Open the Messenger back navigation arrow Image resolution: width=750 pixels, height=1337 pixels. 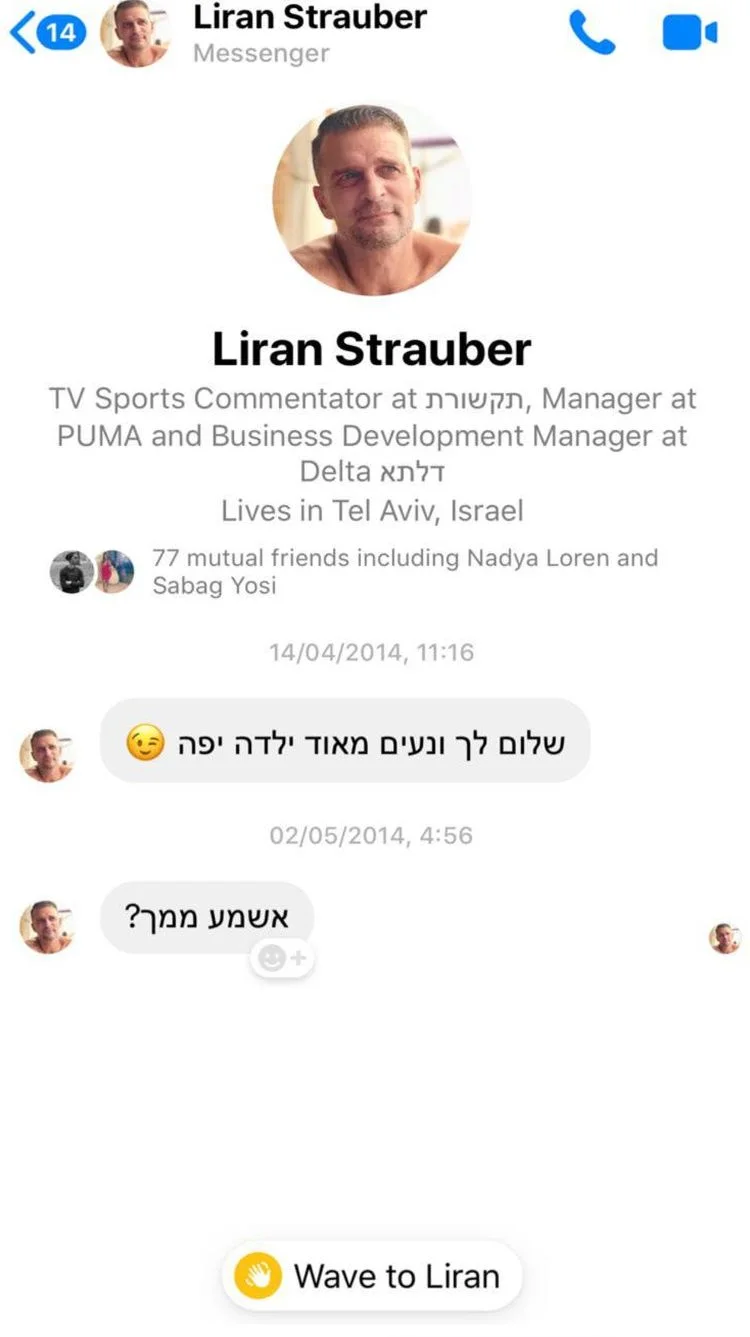(22, 30)
